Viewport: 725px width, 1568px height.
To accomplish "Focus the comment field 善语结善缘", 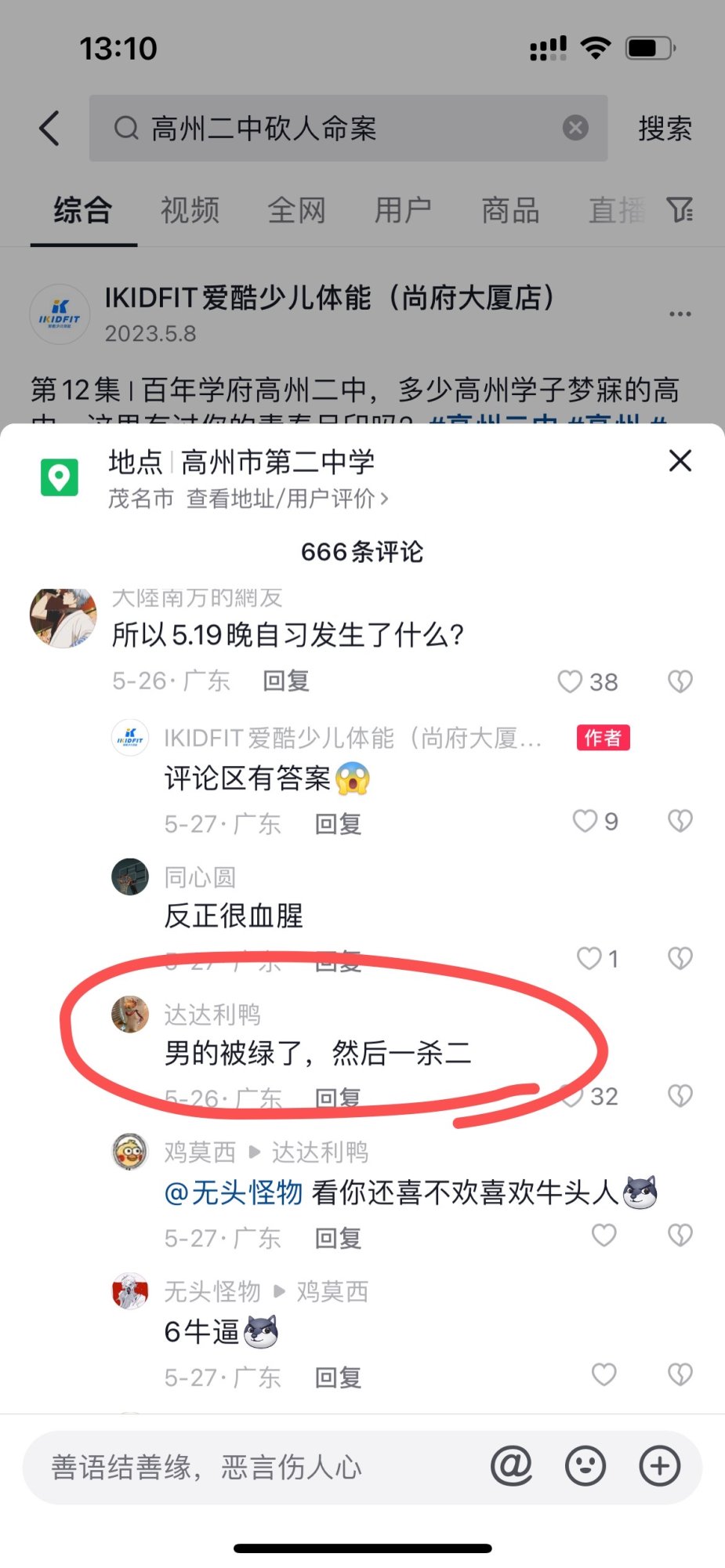I will coord(251,1466).
